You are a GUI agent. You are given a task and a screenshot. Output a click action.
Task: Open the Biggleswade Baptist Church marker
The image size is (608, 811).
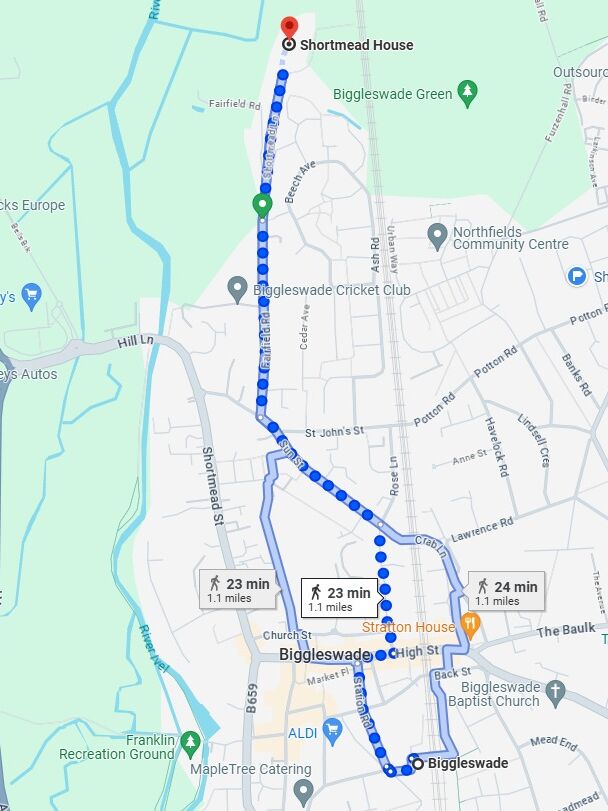pyautogui.click(x=556, y=689)
